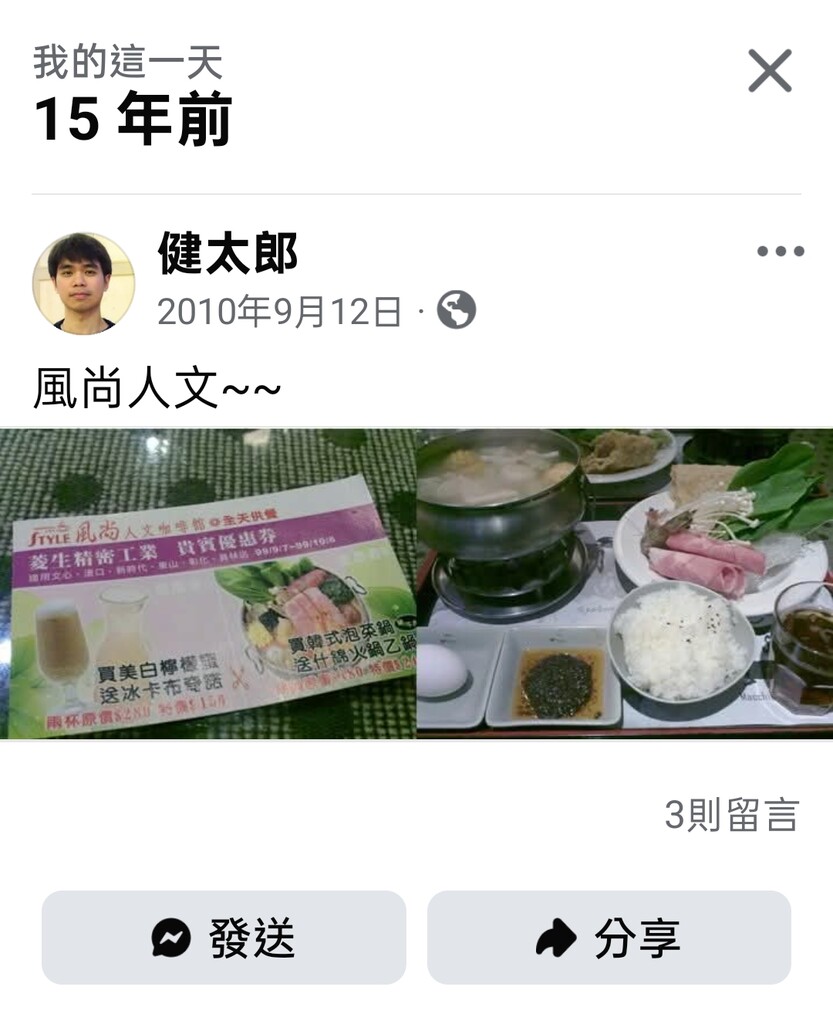Open the post's three-dot options menu

(x=780, y=251)
